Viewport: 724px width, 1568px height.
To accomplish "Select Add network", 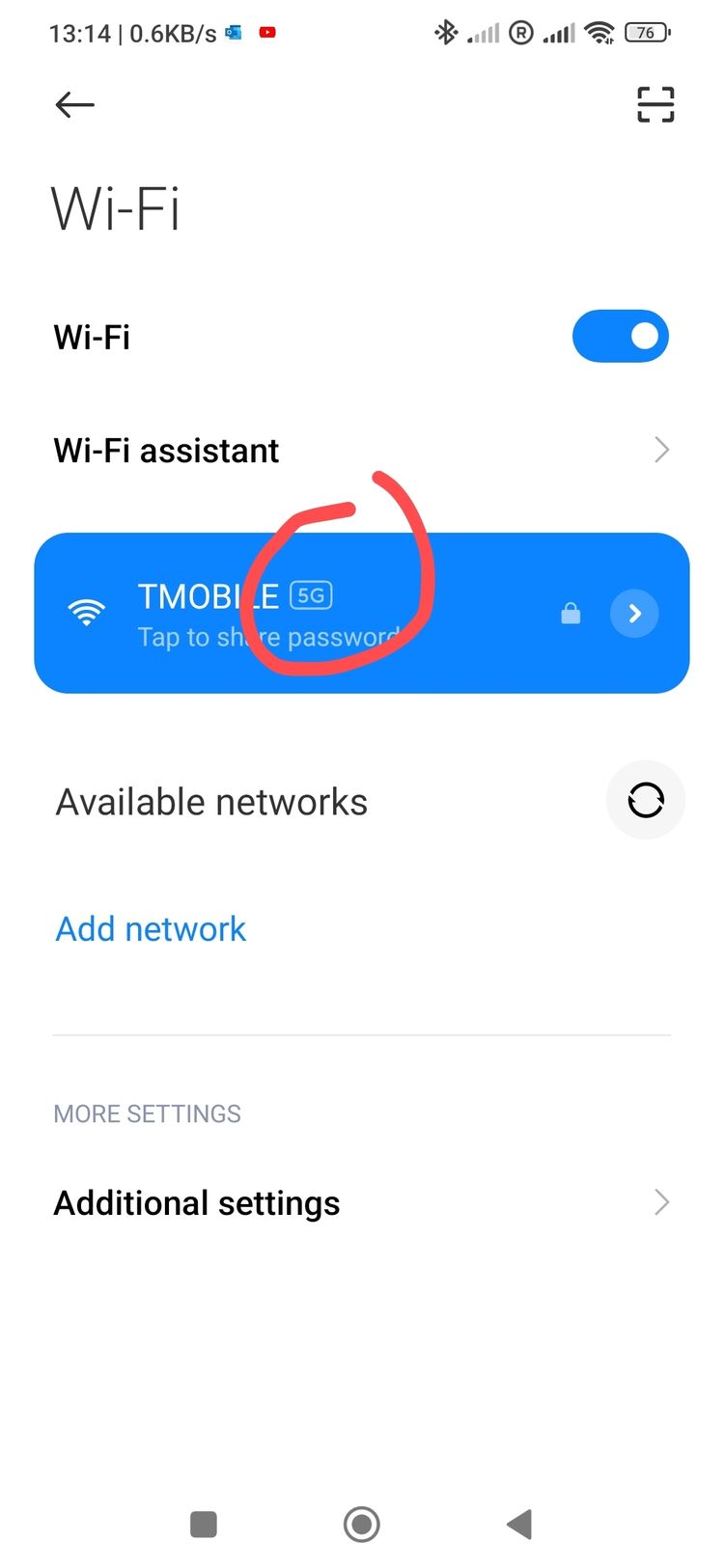I will click(151, 928).
